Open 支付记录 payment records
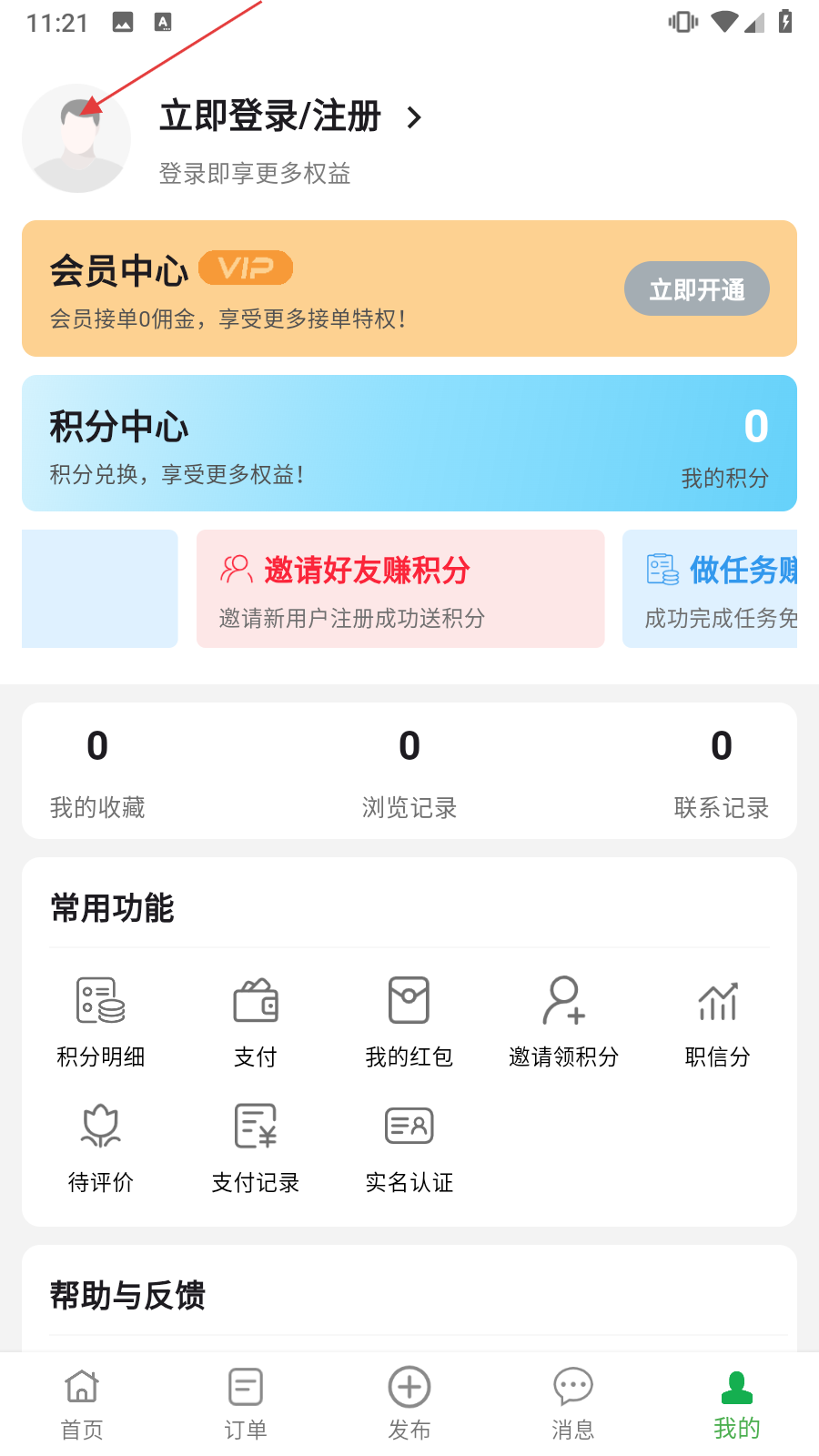The image size is (819, 1456). tap(256, 1148)
